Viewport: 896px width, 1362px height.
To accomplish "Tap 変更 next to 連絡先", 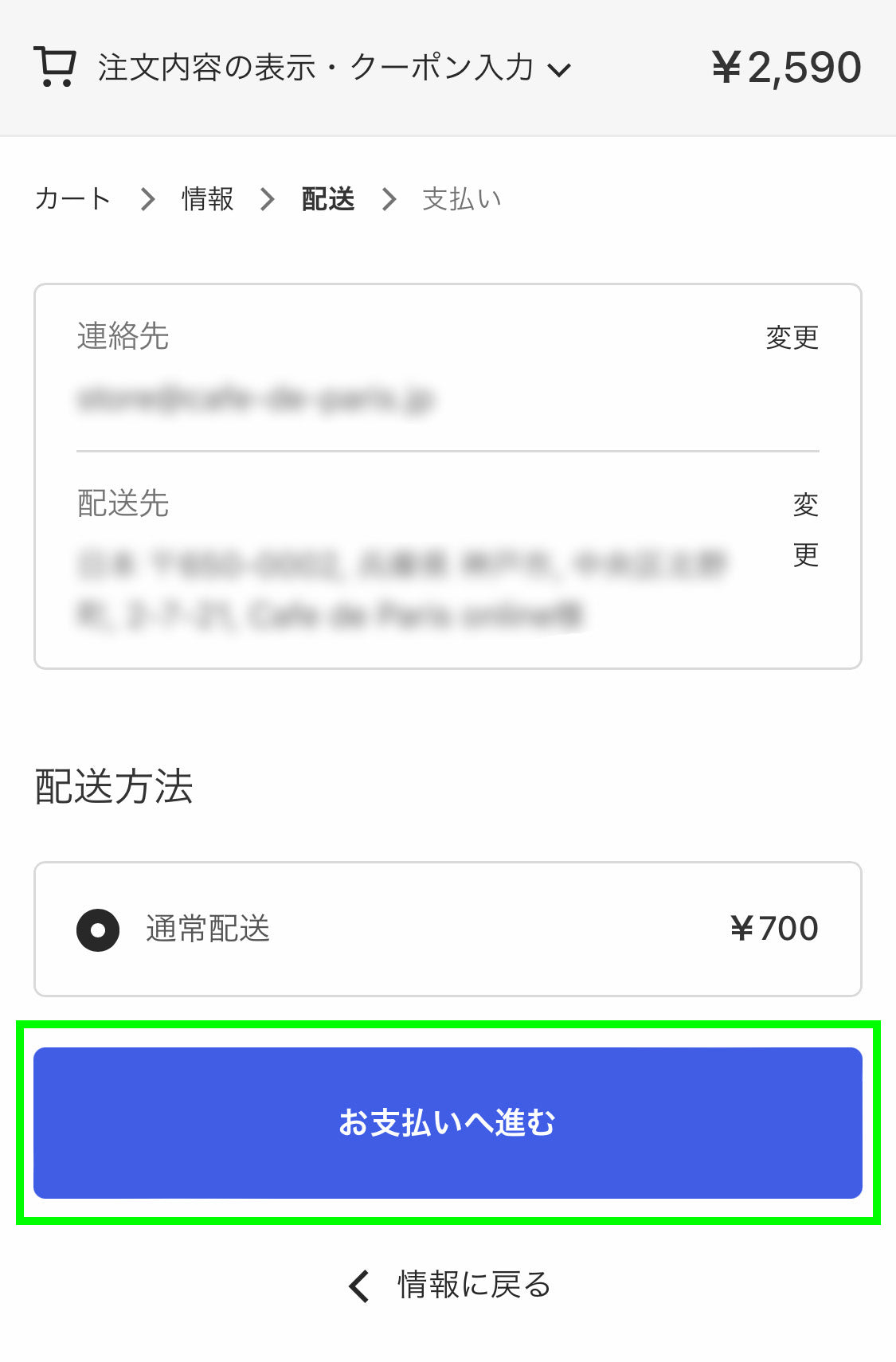I will 792,337.
